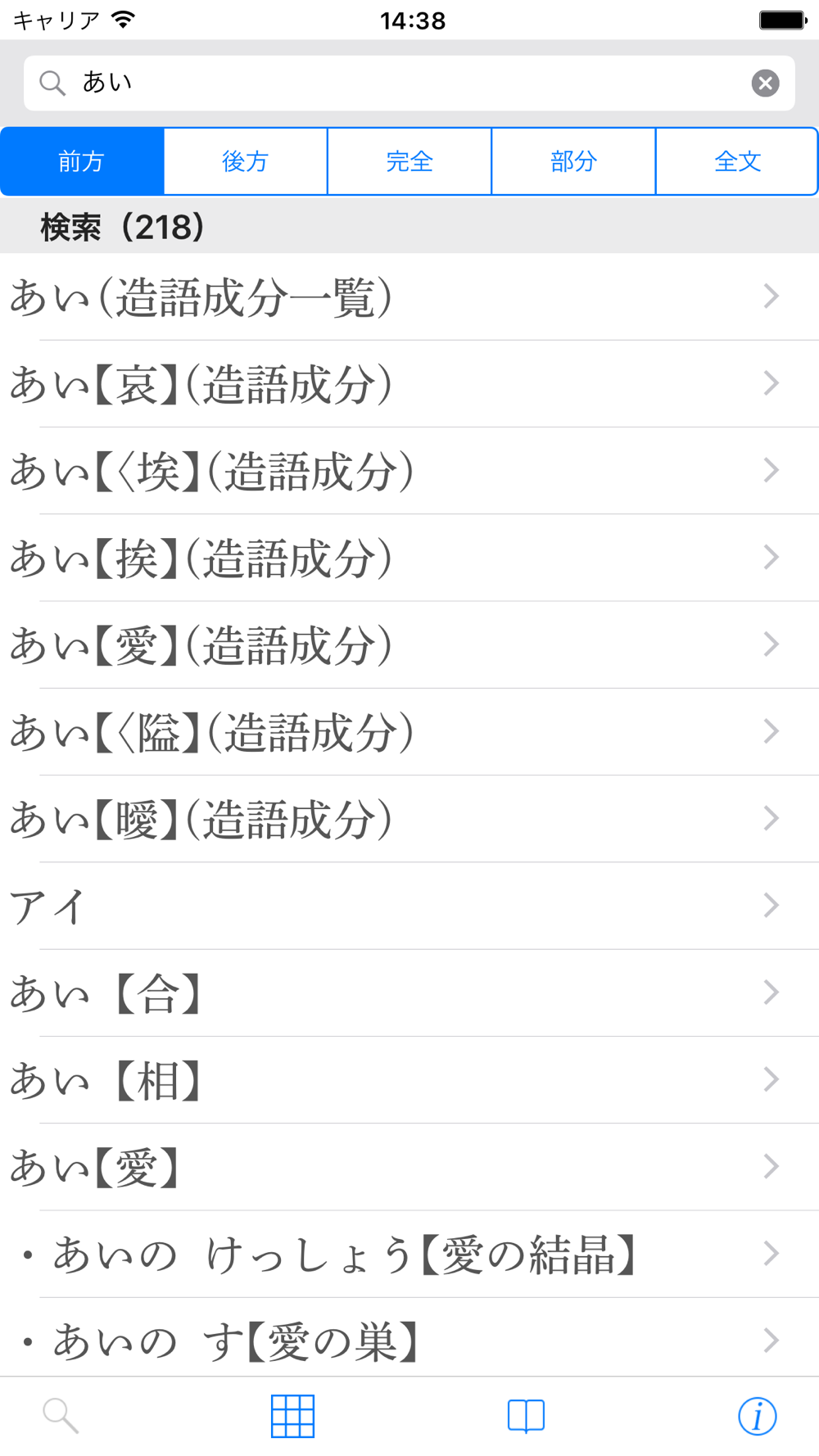Screen dimensions: 819x1456
Task: Open the あい(造語成分一覧) entry
Action: [409, 296]
